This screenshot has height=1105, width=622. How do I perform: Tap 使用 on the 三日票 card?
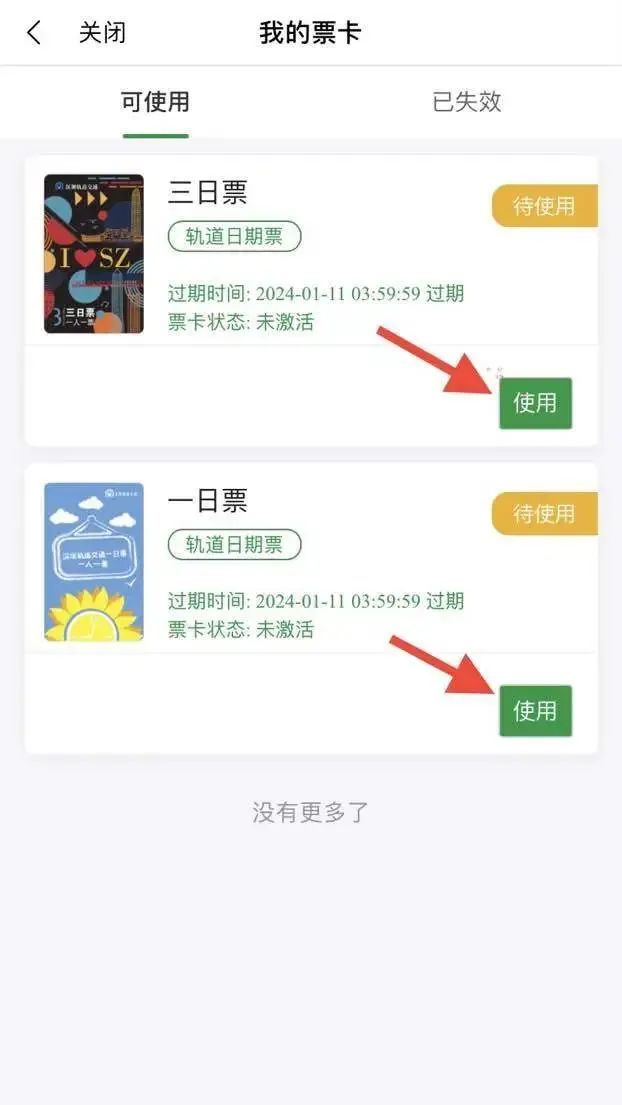(535, 403)
